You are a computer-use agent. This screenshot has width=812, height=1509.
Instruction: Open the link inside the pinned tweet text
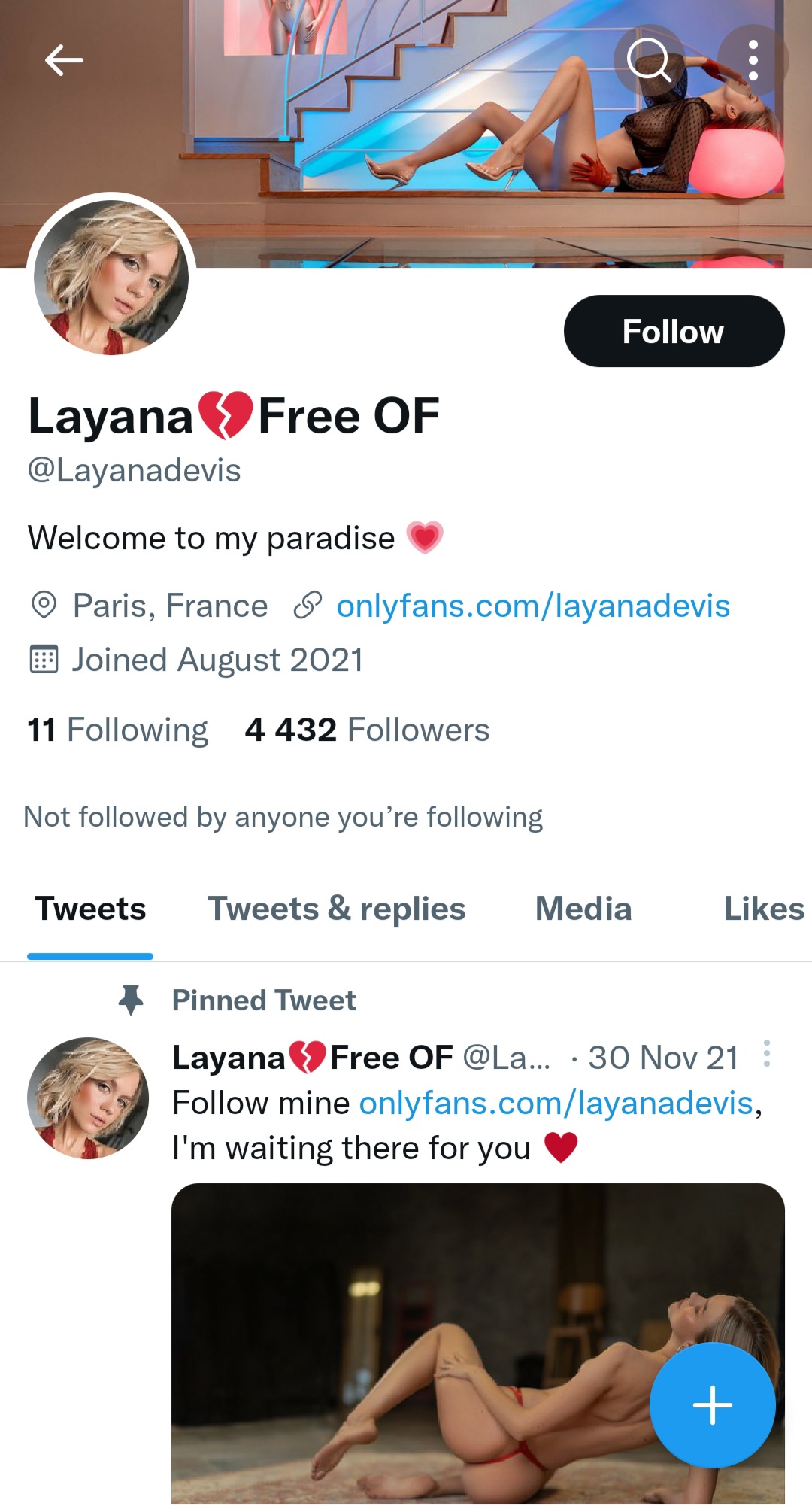click(556, 1104)
